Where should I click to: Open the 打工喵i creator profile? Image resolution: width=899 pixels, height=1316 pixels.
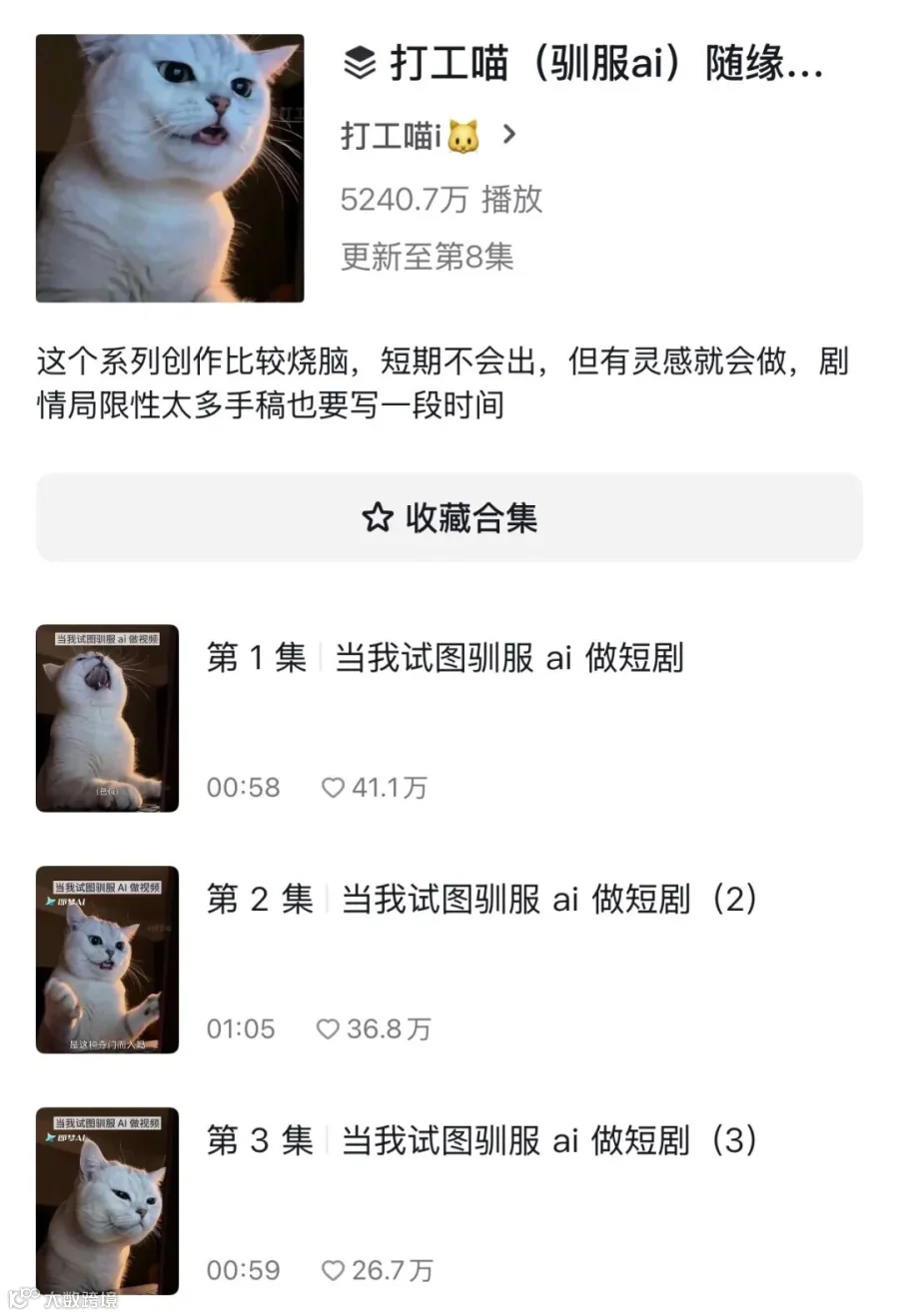(x=430, y=135)
